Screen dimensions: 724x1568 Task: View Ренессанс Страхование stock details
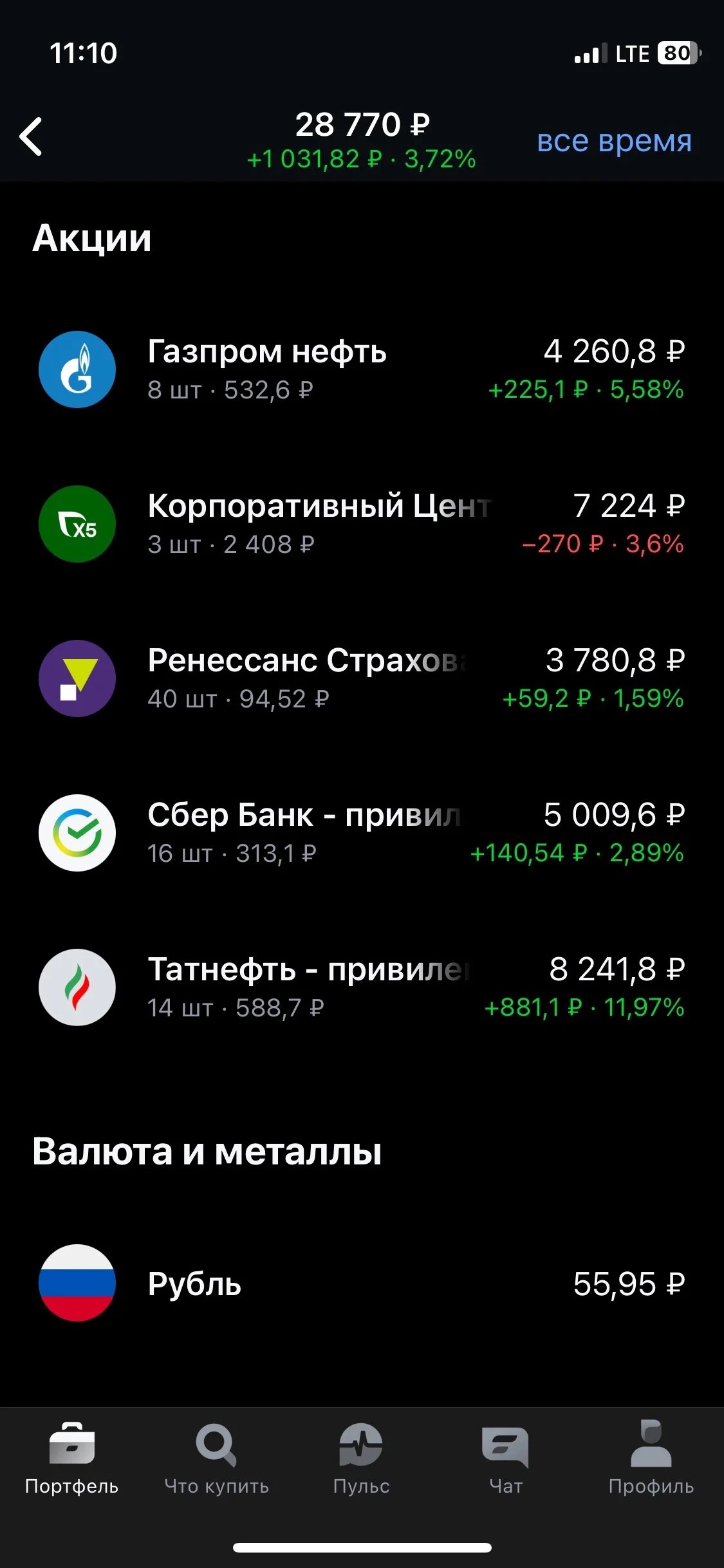point(362,678)
